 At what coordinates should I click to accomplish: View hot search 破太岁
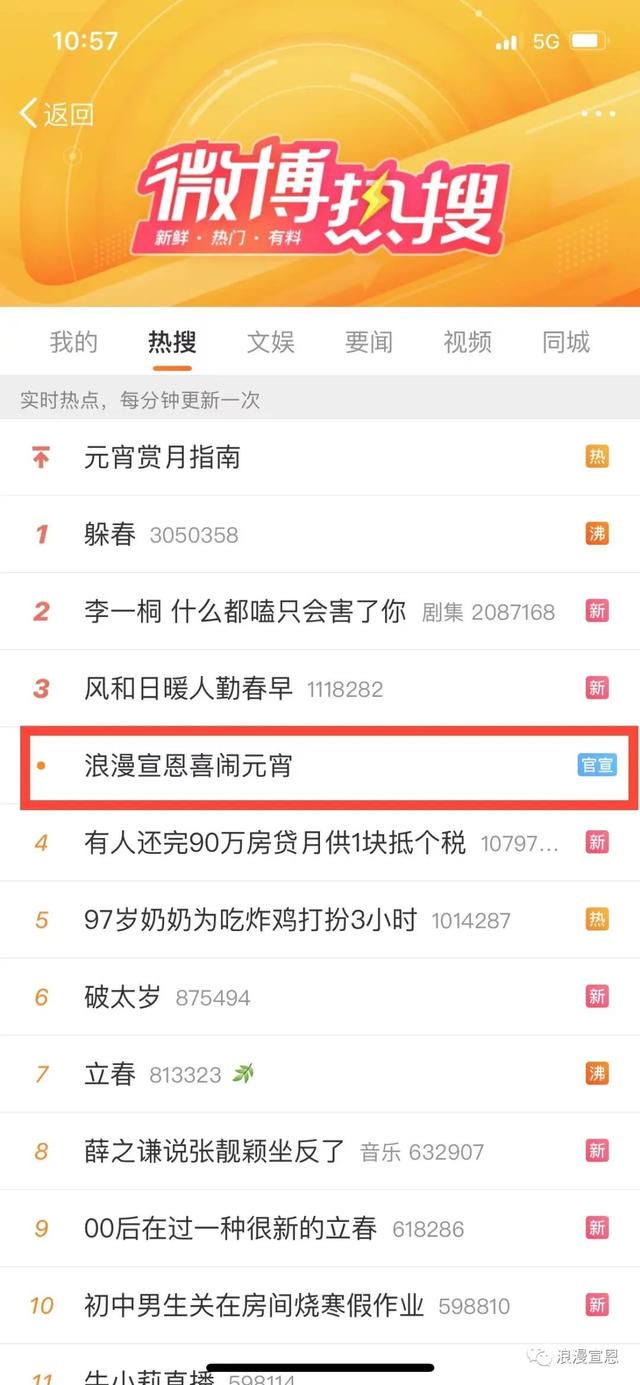(x=122, y=997)
